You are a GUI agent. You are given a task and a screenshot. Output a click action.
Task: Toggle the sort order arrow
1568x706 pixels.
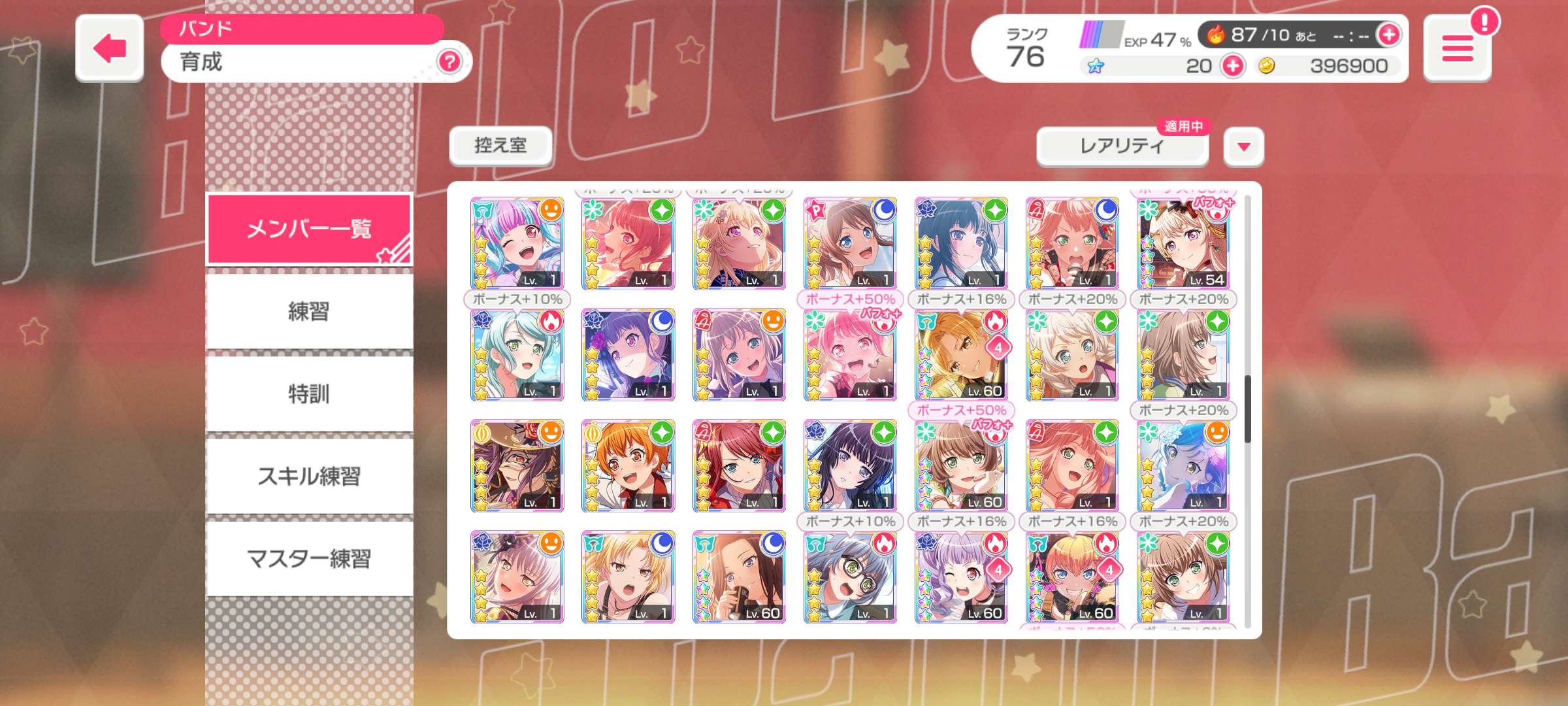(1243, 146)
